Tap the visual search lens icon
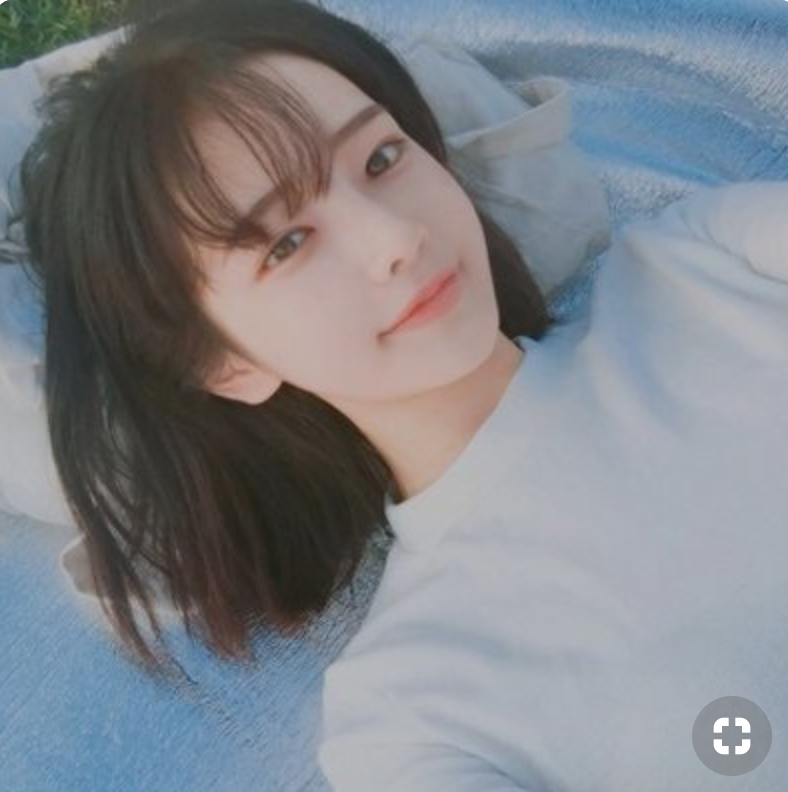The width and height of the screenshot is (788, 792). 731,736
